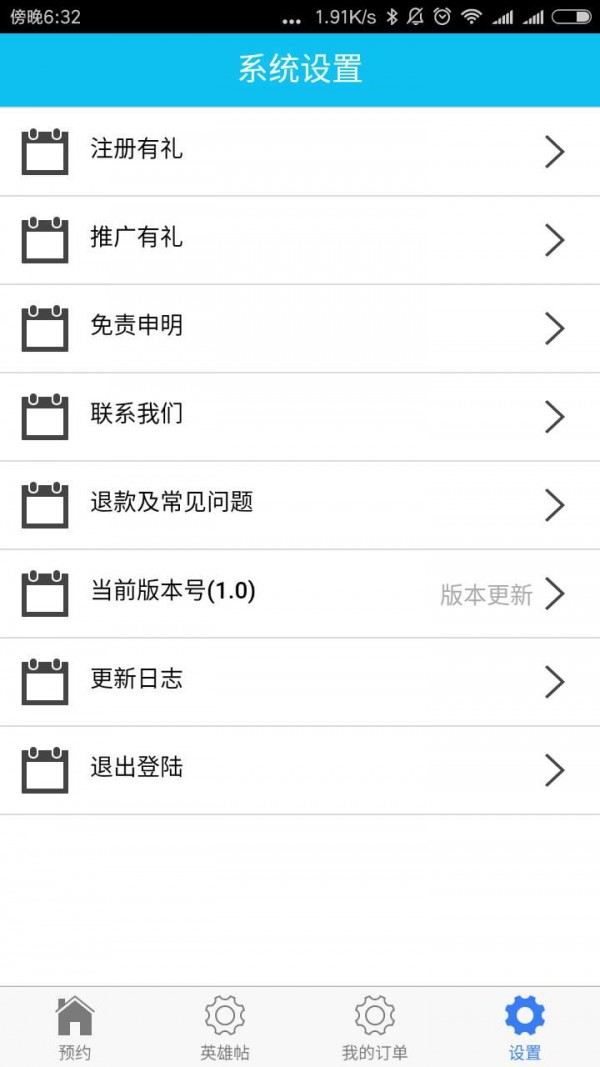
Task: Check for update via 版本更新
Action: click(487, 594)
